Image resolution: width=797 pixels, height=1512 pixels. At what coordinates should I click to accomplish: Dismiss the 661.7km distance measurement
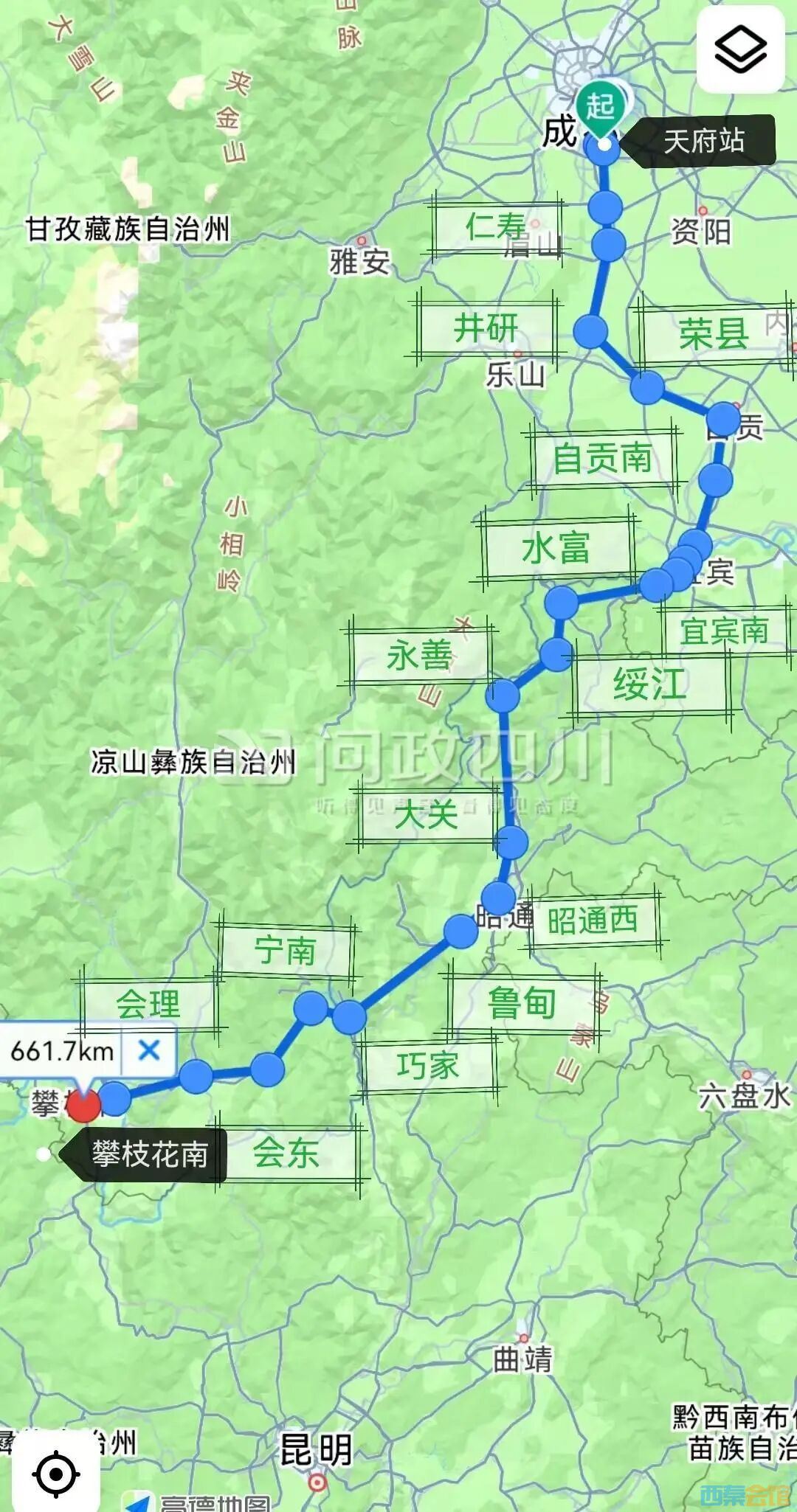149,1050
